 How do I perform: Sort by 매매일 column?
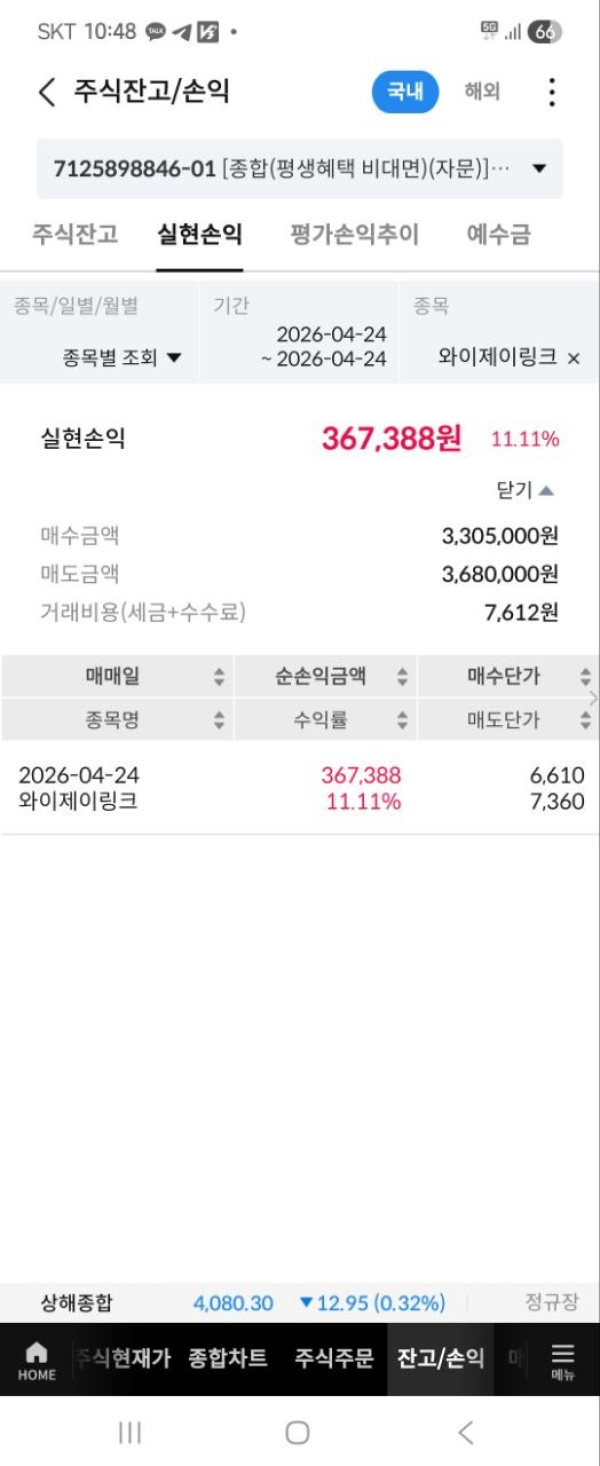point(118,677)
